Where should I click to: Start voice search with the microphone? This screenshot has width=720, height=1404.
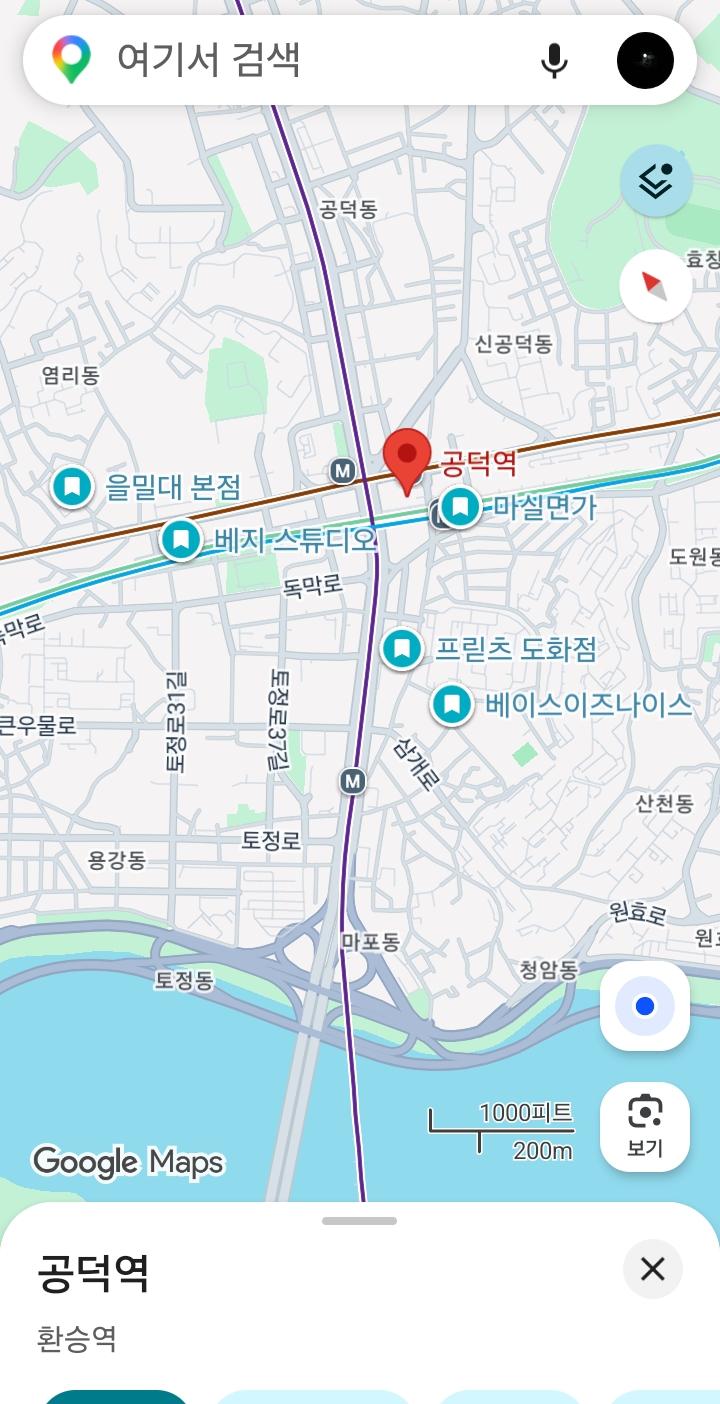tap(554, 61)
